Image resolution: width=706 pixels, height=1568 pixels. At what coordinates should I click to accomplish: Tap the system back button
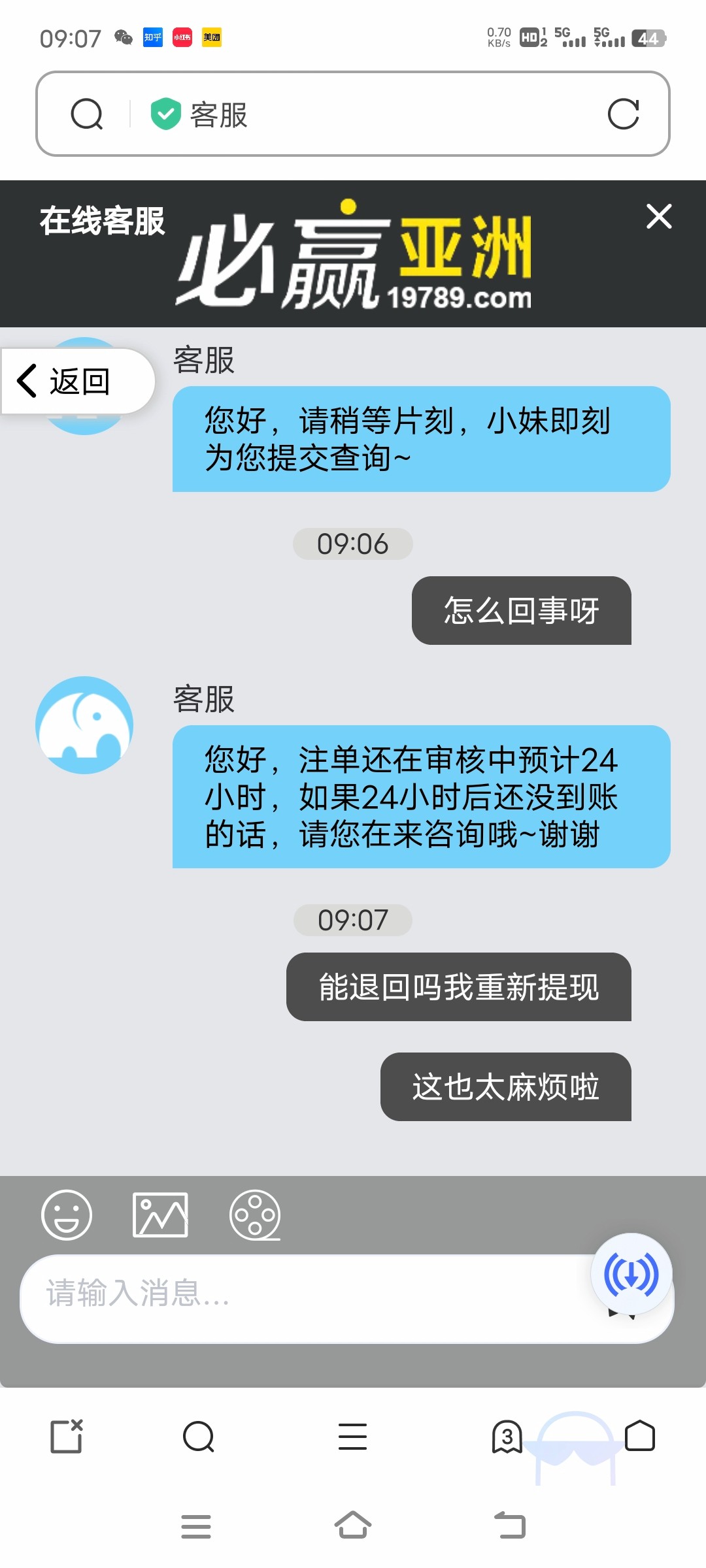point(510,1526)
